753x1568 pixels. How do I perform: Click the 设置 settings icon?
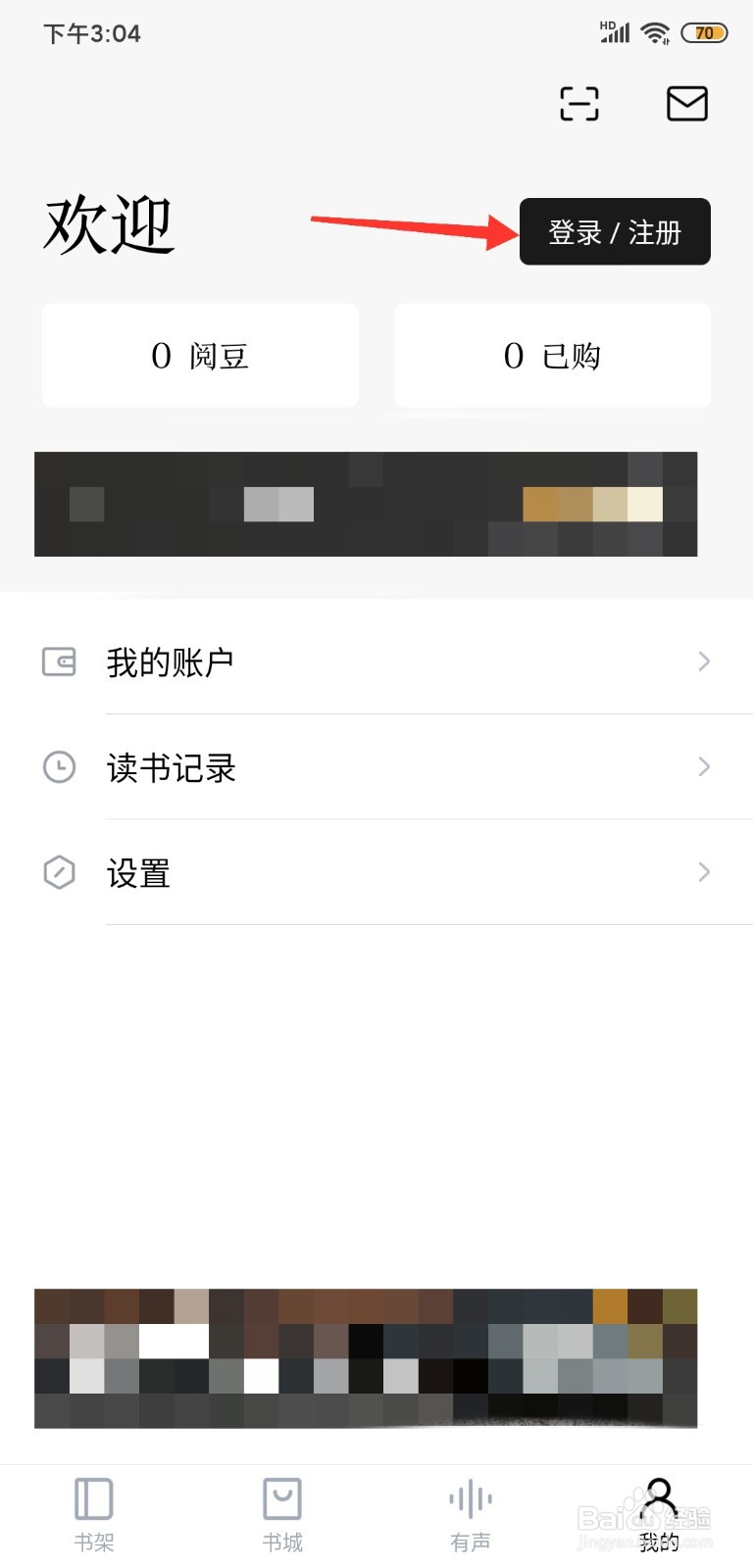(59, 872)
